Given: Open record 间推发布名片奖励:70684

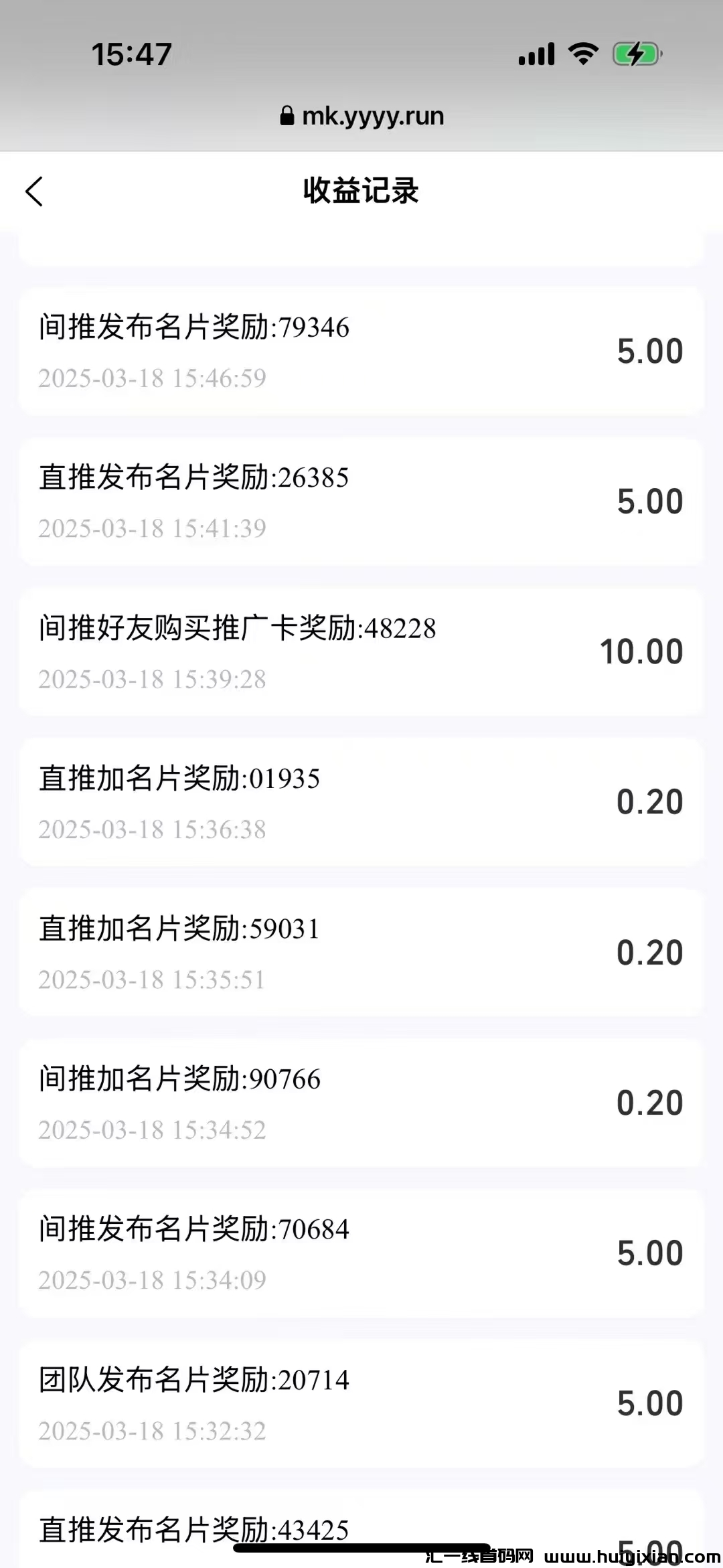Looking at the screenshot, I should click(x=361, y=1253).
